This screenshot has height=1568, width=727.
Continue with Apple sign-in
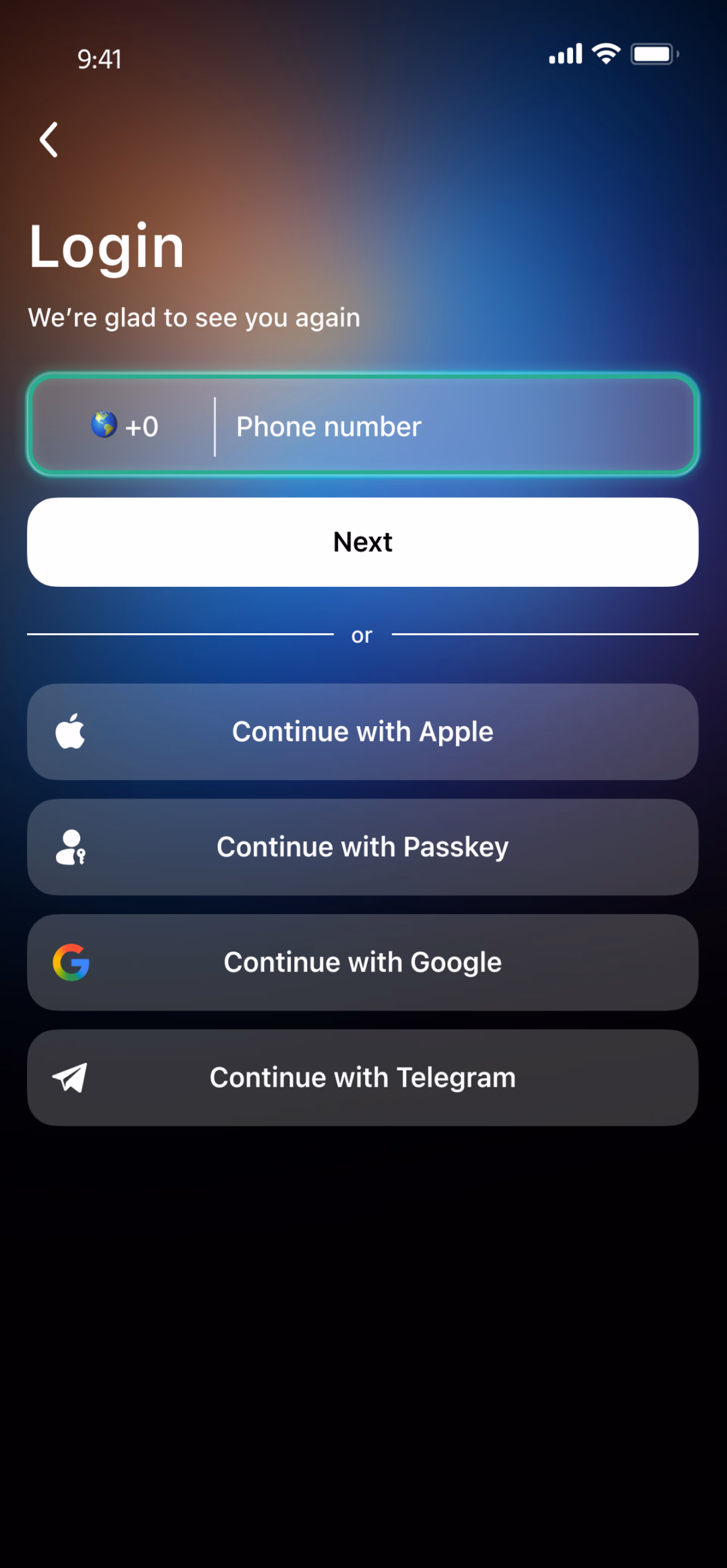363,731
